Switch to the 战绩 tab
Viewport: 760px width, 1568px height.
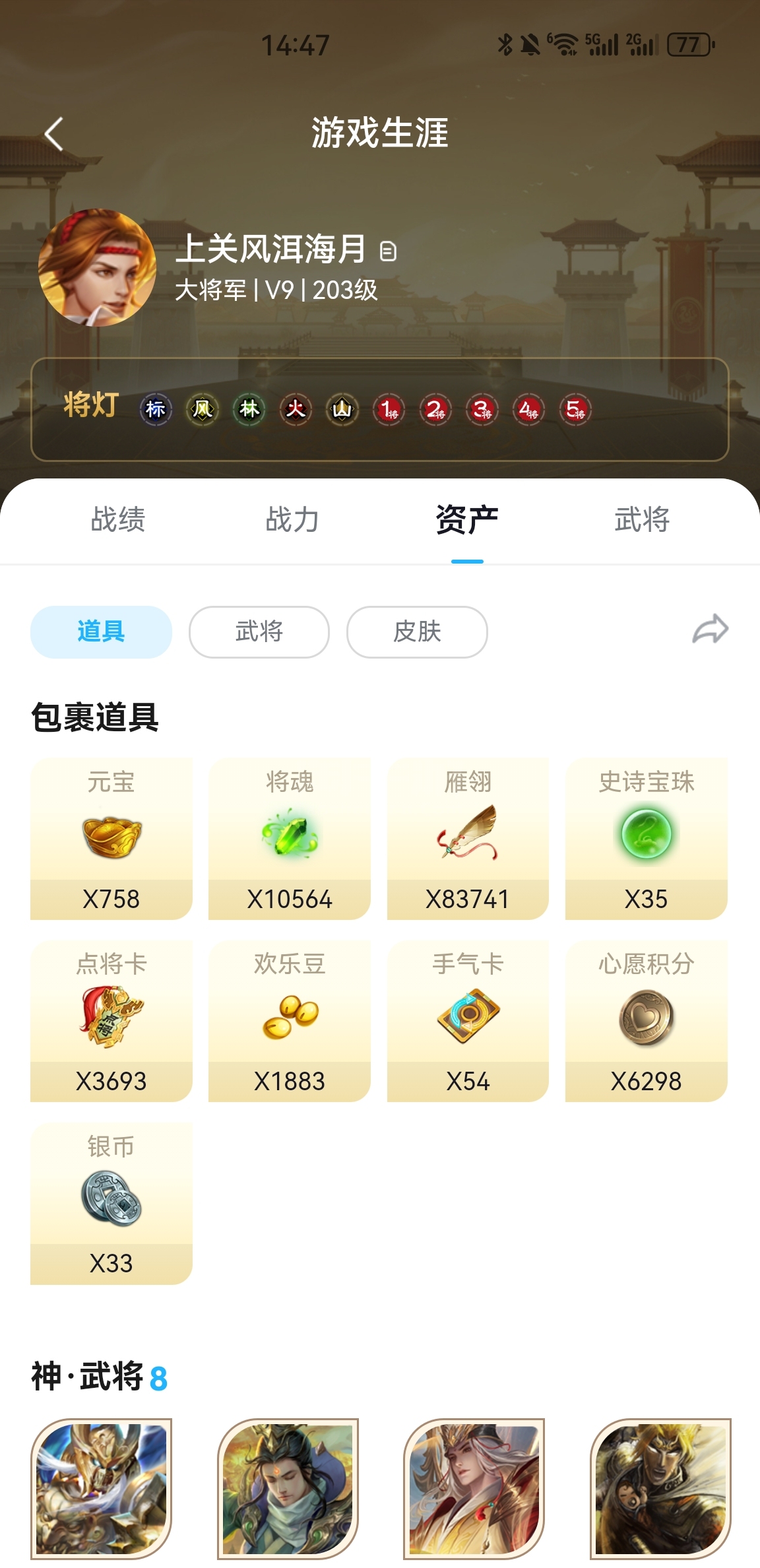click(x=117, y=519)
